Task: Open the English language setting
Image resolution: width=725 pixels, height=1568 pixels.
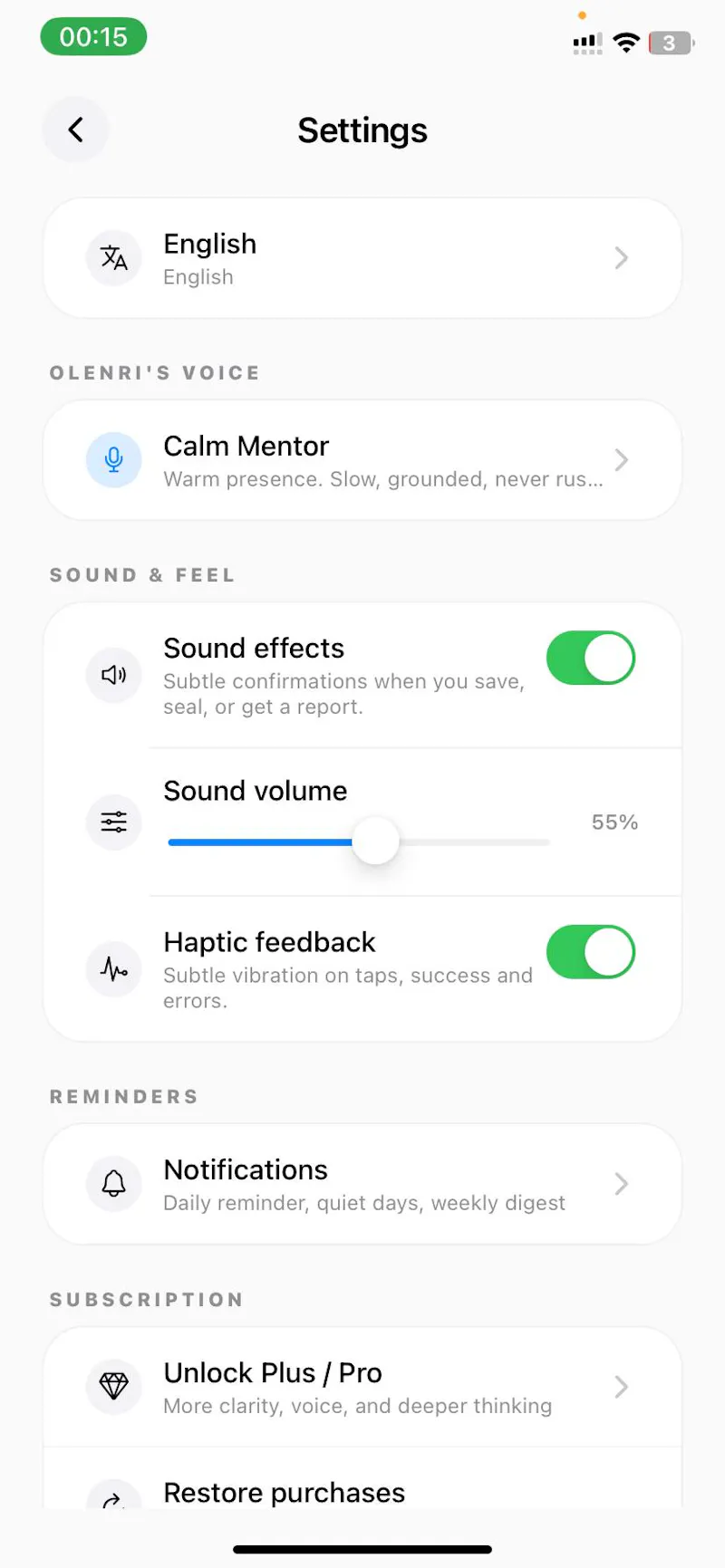Action: tap(362, 258)
